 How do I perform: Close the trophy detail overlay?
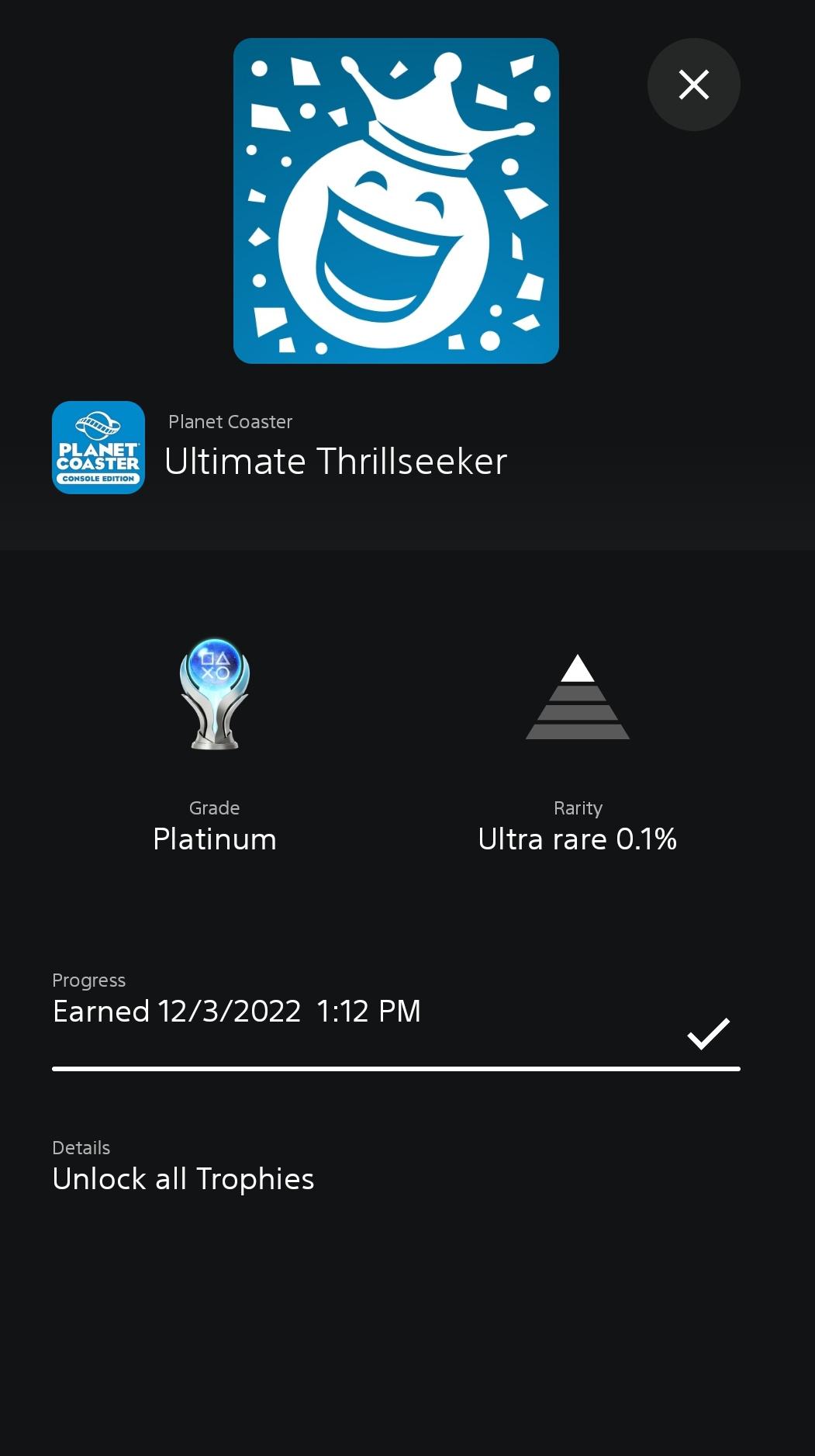(693, 85)
